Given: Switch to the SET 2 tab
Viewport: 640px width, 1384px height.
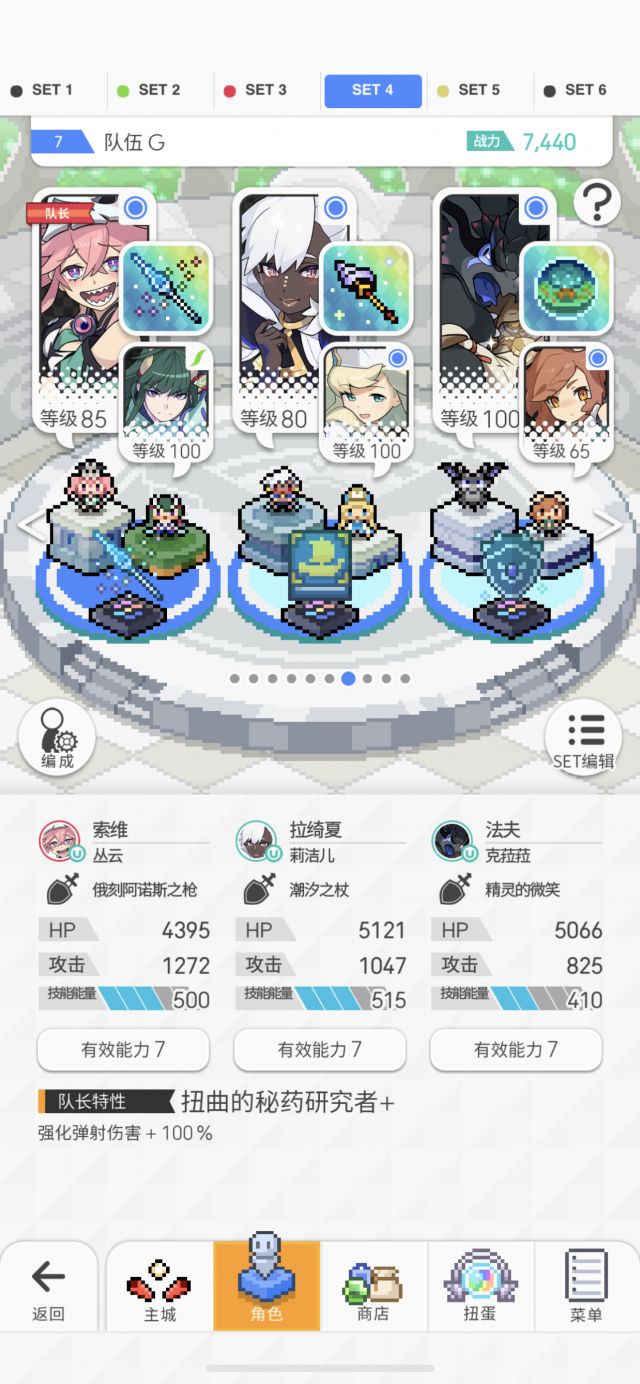Looking at the screenshot, I should [149, 90].
